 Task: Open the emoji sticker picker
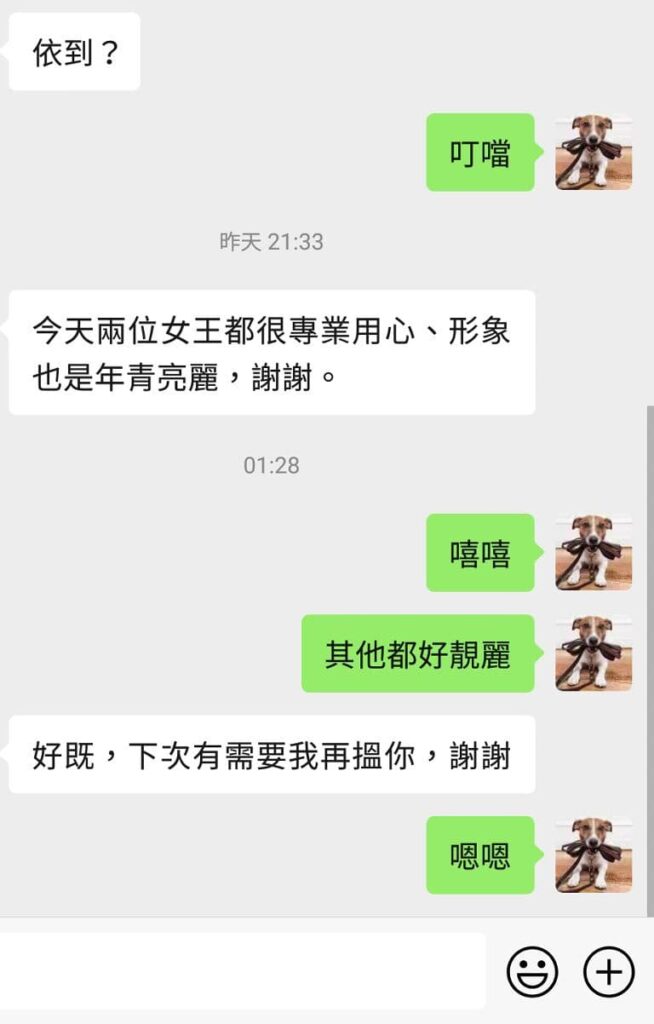[532, 971]
